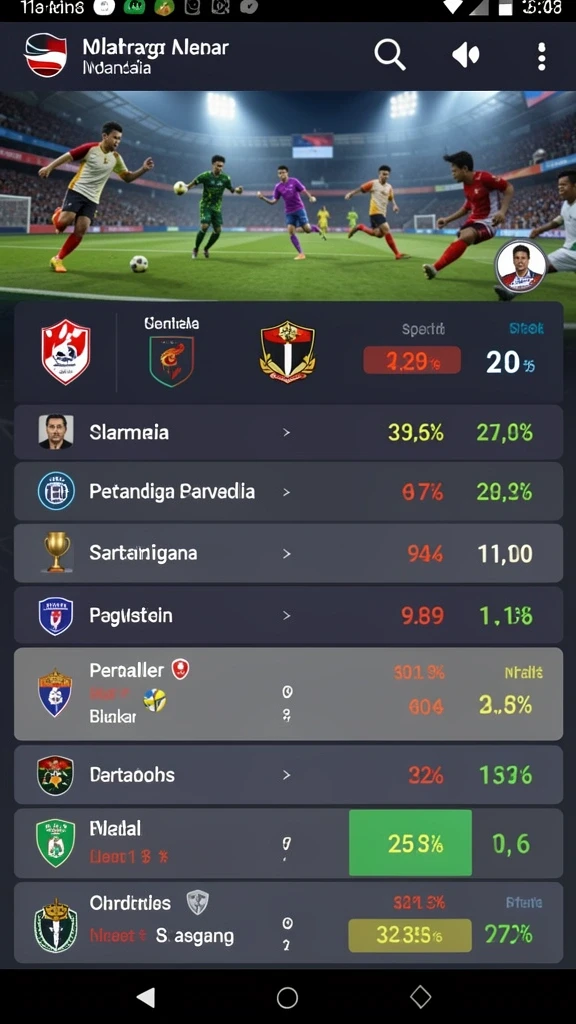Open the Sartanigana trophy row
This screenshot has height=1024, width=576.
pyautogui.click(x=289, y=553)
